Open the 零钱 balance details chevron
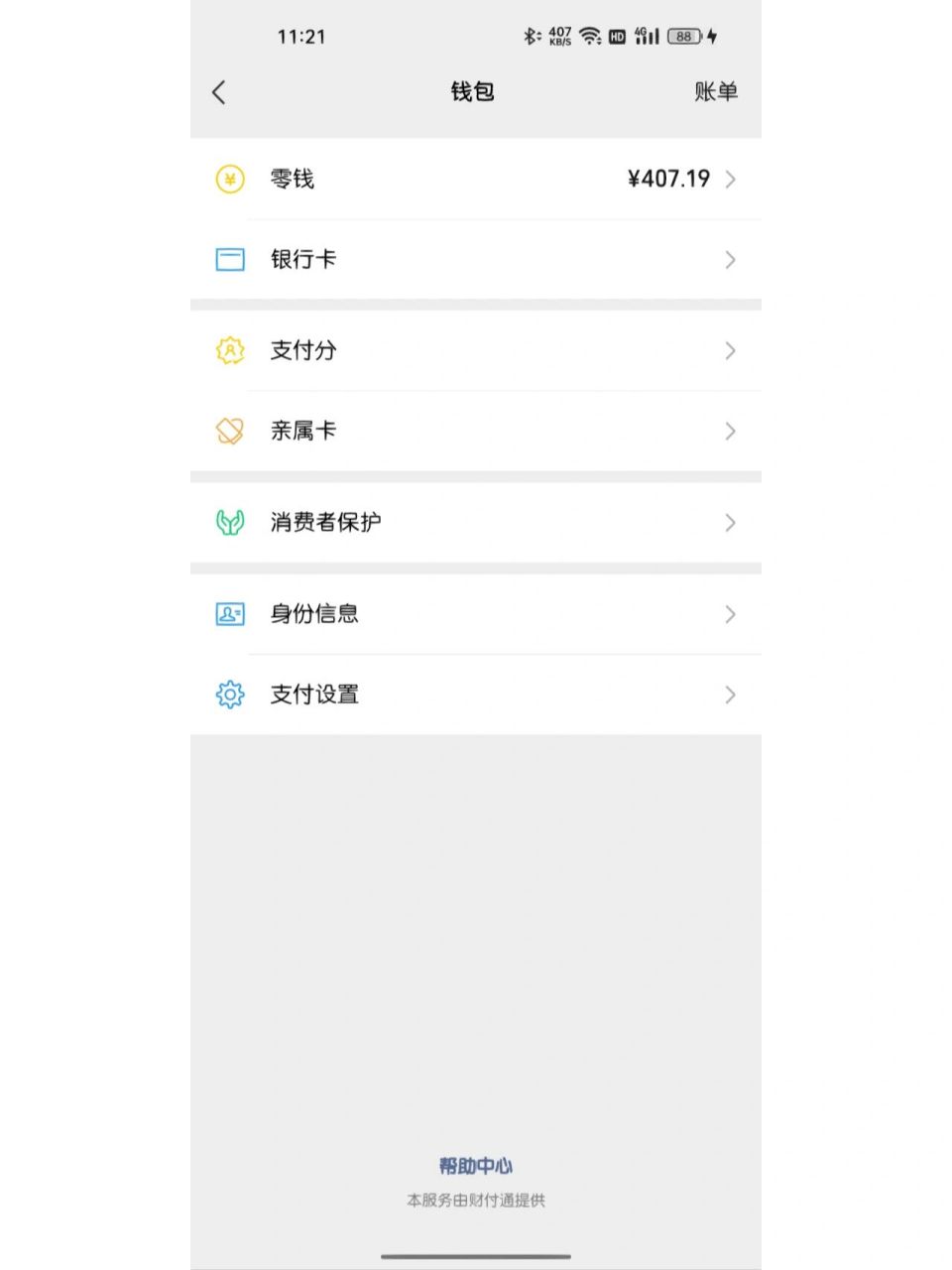The height and width of the screenshot is (1270, 952). click(731, 180)
